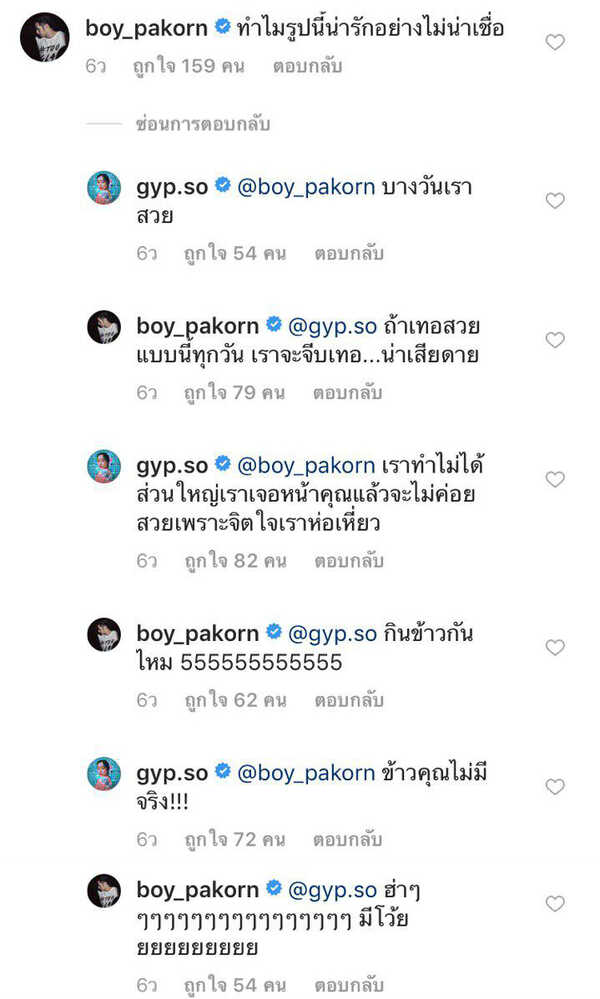Tap ตอบกลับ under the 79-likes reply
Image resolution: width=600 pixels, height=999 pixels.
point(349,392)
